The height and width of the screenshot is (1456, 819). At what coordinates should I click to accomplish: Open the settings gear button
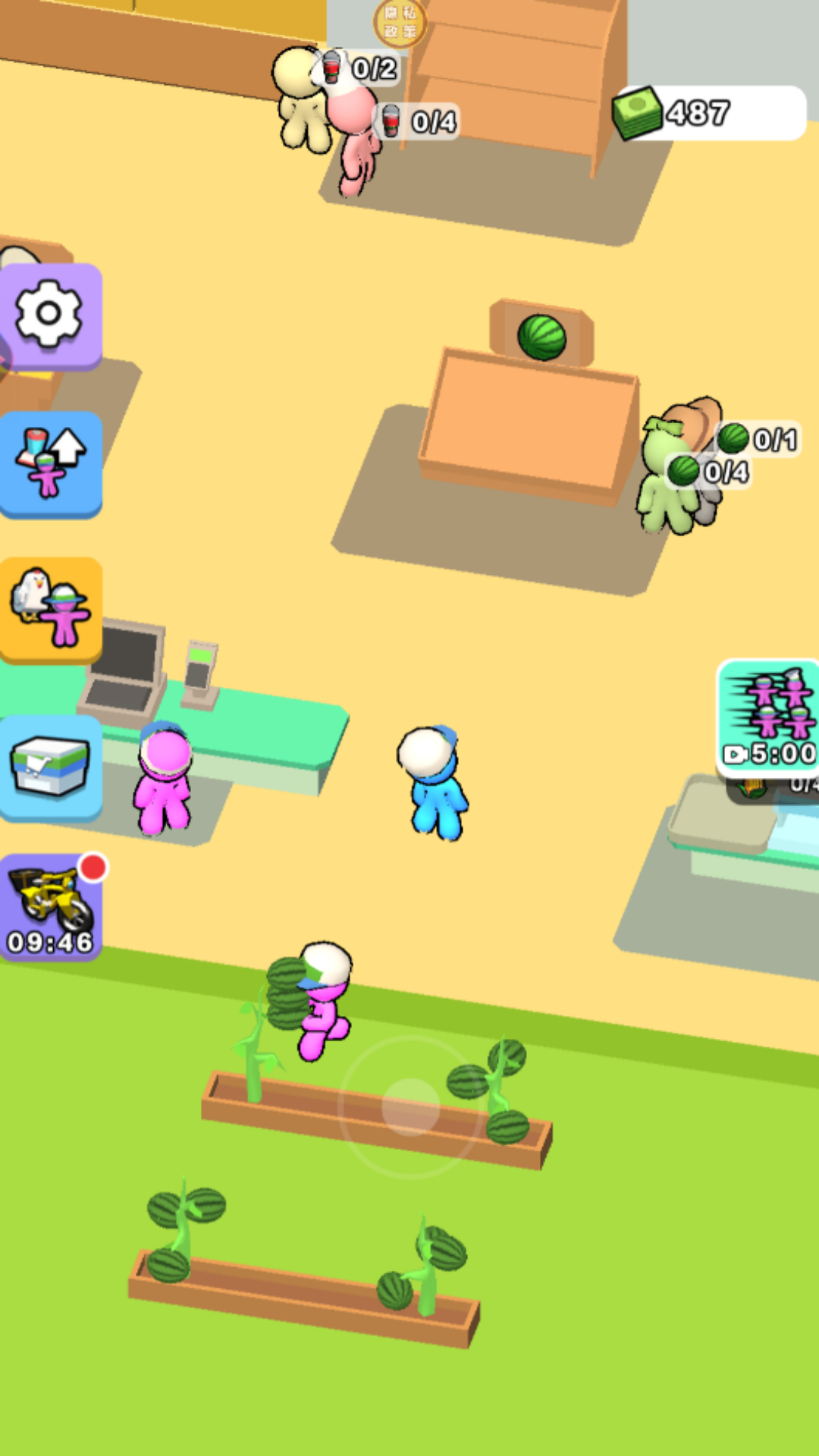pos(50,314)
